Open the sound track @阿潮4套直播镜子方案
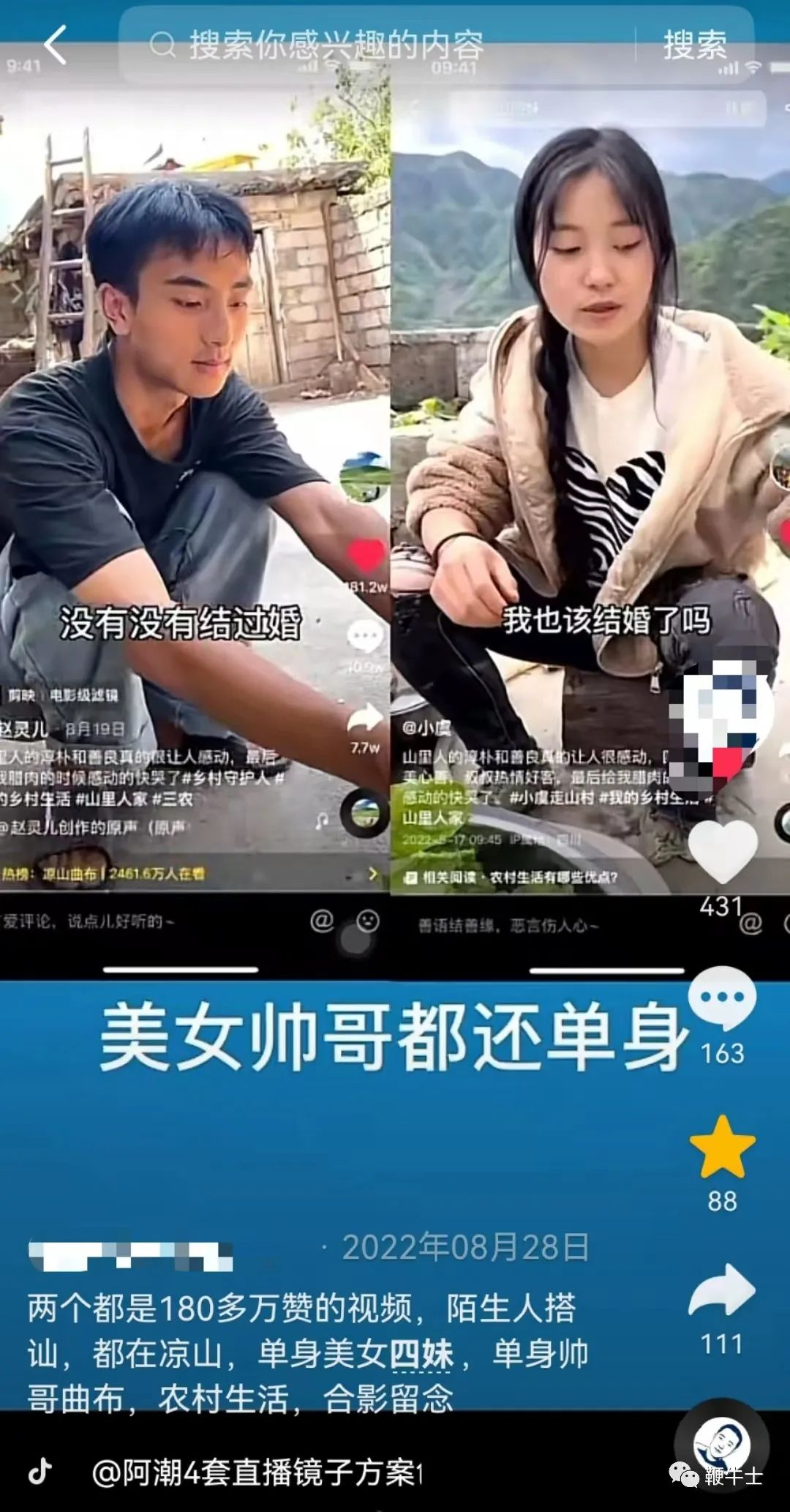This screenshot has width=790, height=1512. pyautogui.click(x=257, y=1472)
